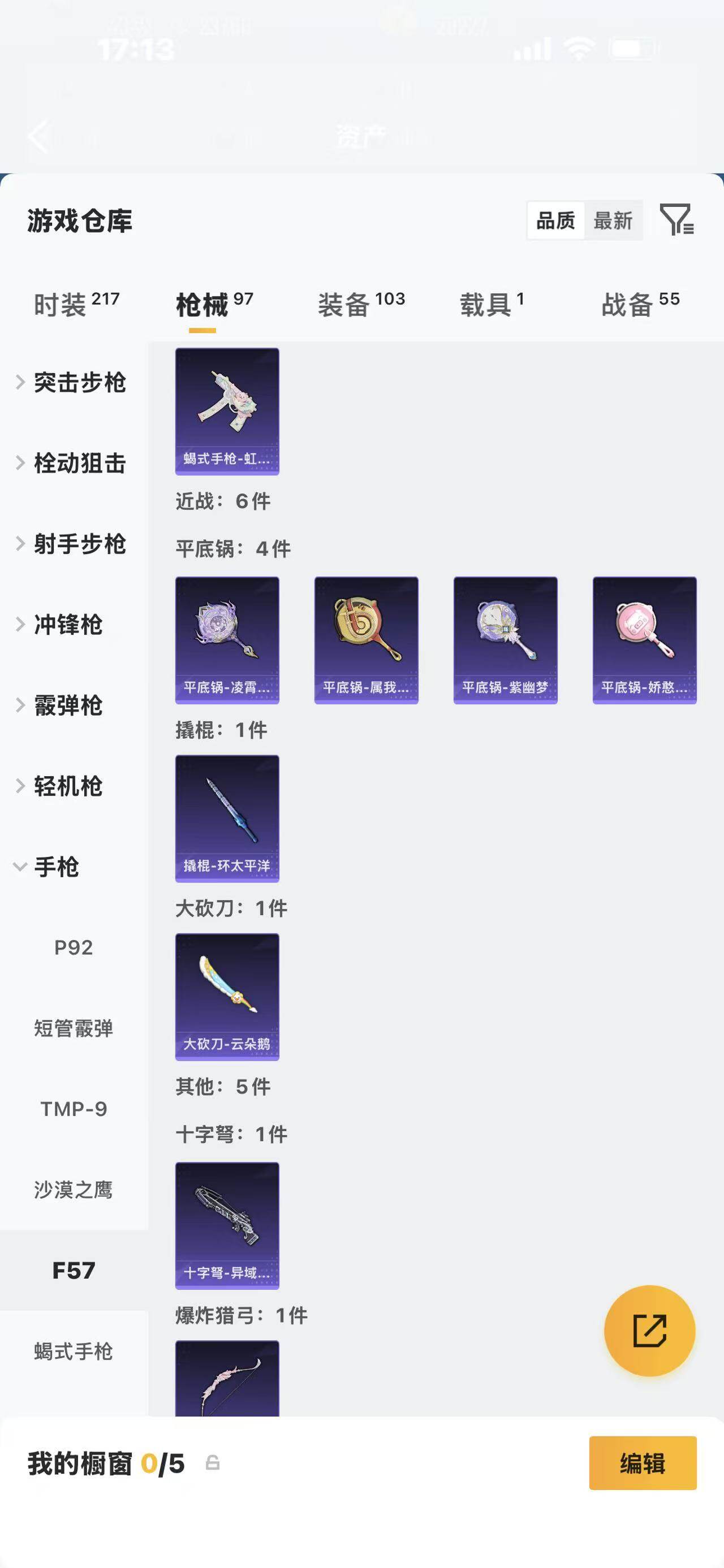Open the filter funnel icon
The height and width of the screenshot is (1568, 724).
[x=678, y=222]
